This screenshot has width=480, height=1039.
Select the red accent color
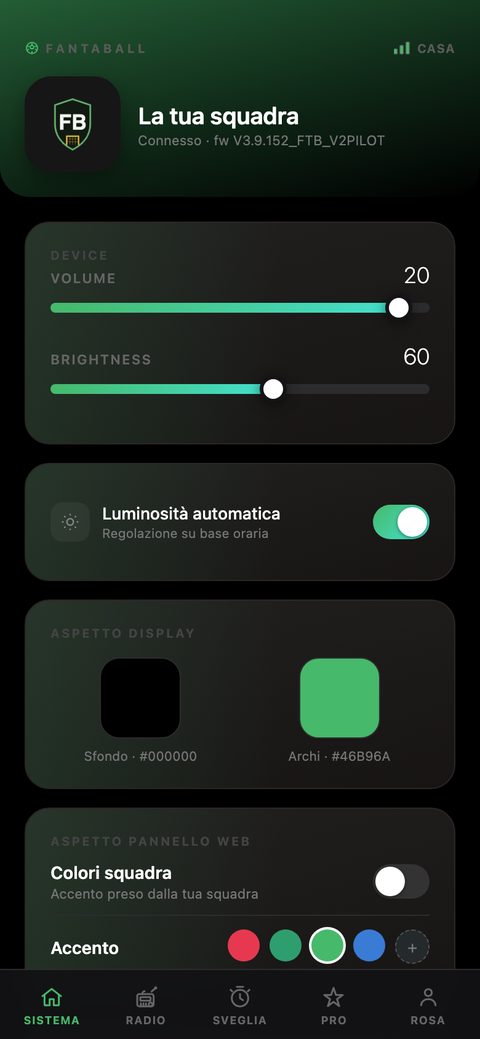pos(244,946)
